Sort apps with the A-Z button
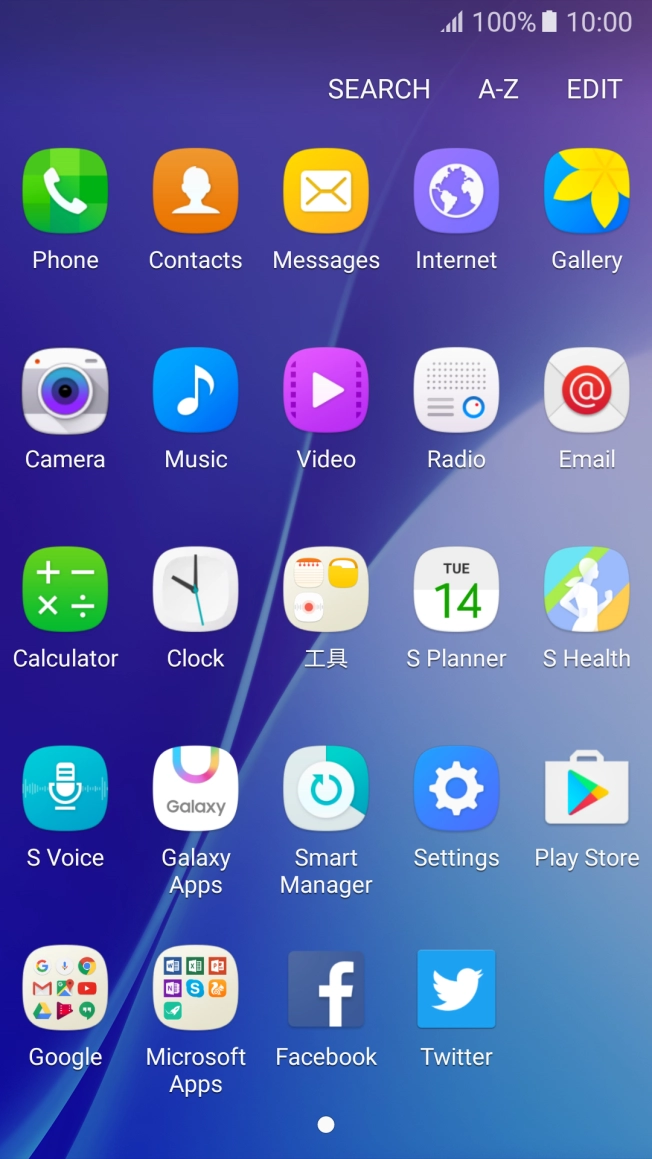652x1159 pixels. coord(498,89)
